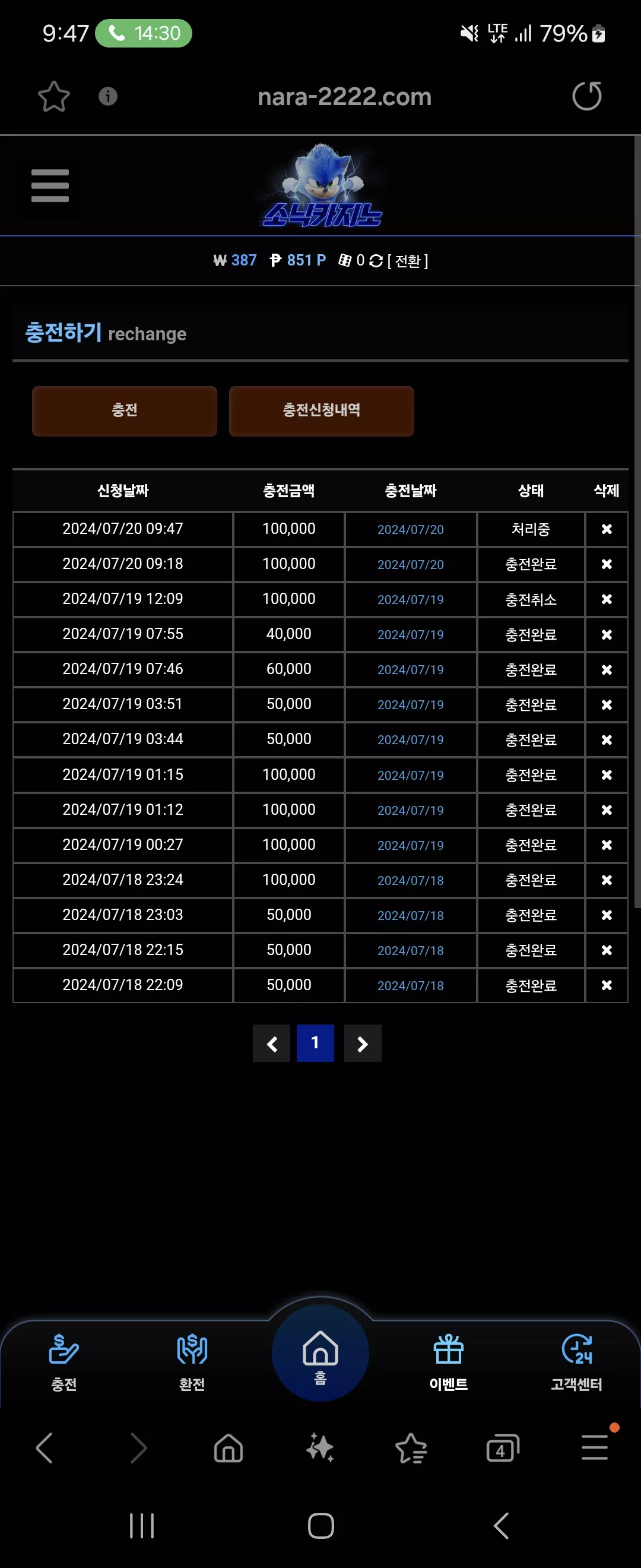641x1568 pixels.
Task: Open browser tabs switcher showing 4
Action: point(503,1448)
